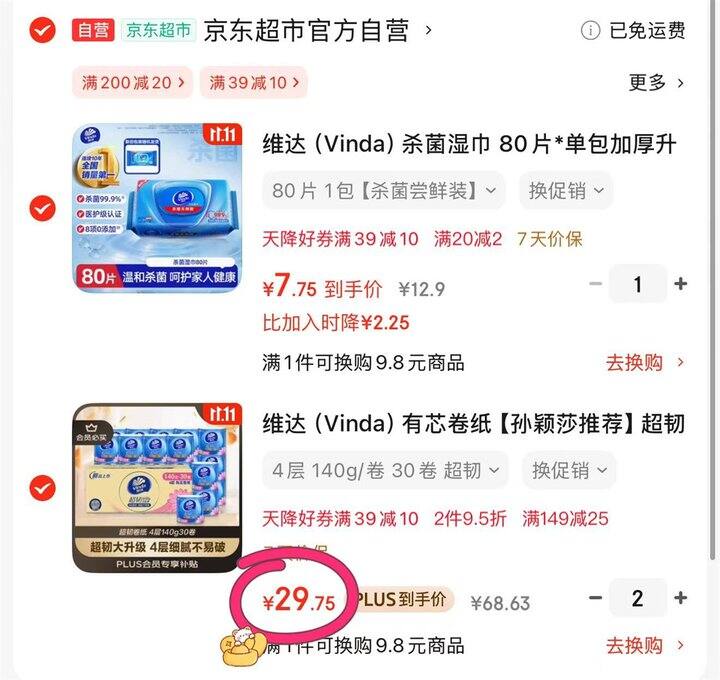Show 更多 promotions

(657, 83)
